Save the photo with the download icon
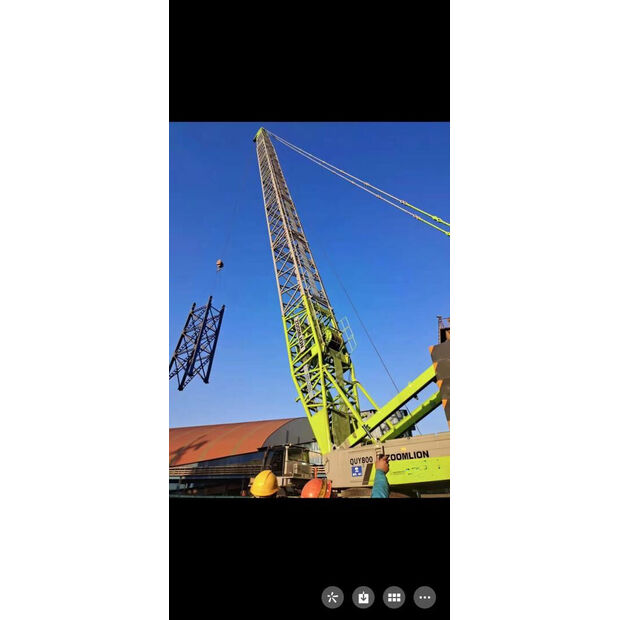Viewport: 620px width, 620px height. (363, 597)
